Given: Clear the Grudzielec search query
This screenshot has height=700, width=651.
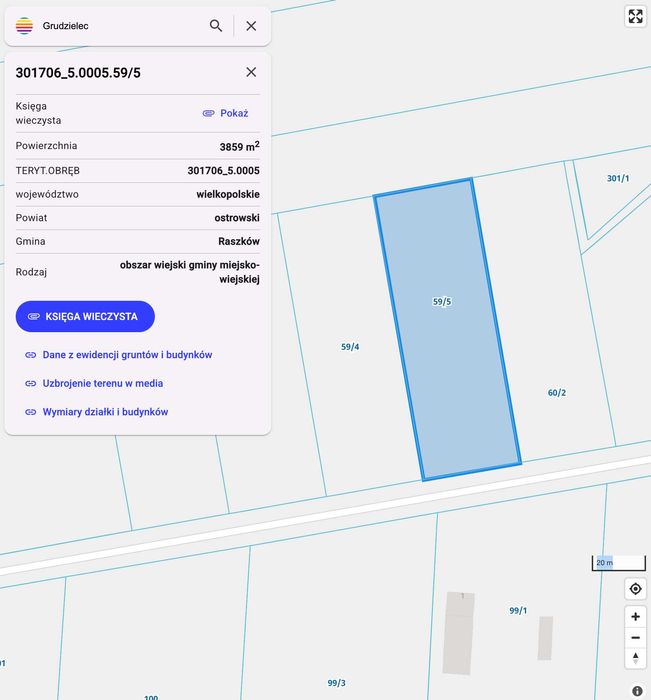Looking at the screenshot, I should [251, 26].
